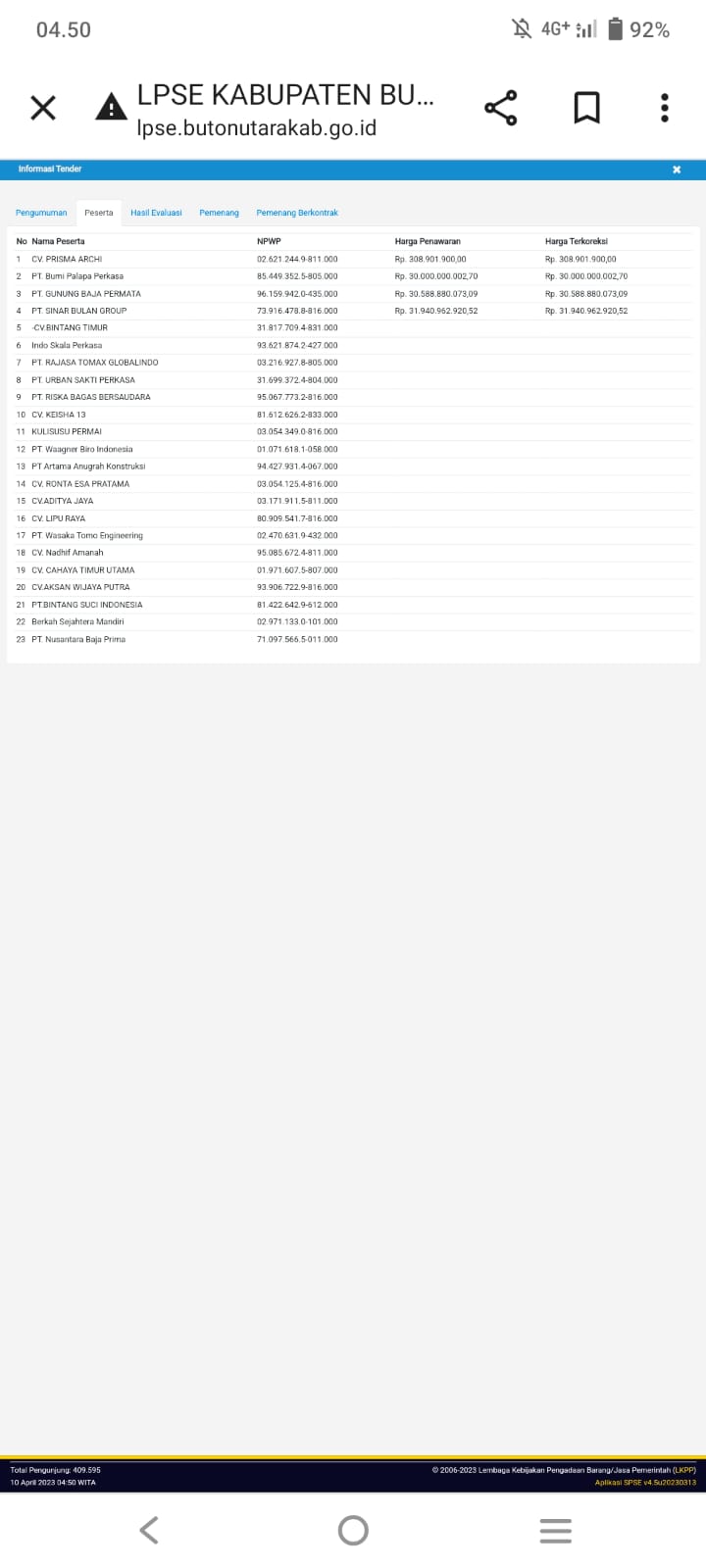Close the browser custom tab
The width and height of the screenshot is (706, 1568).
coord(43,108)
